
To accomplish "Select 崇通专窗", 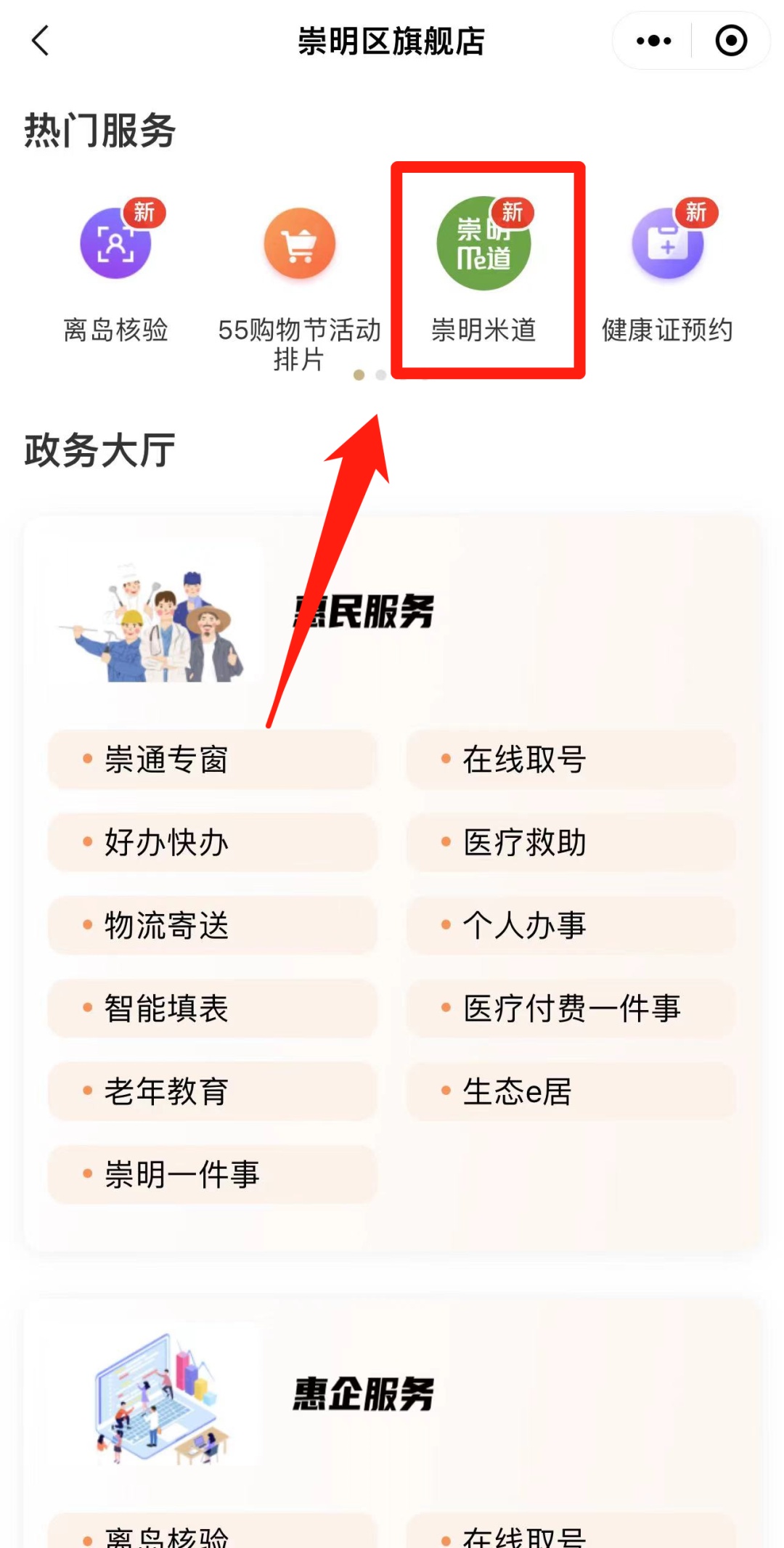I will coord(212,760).
